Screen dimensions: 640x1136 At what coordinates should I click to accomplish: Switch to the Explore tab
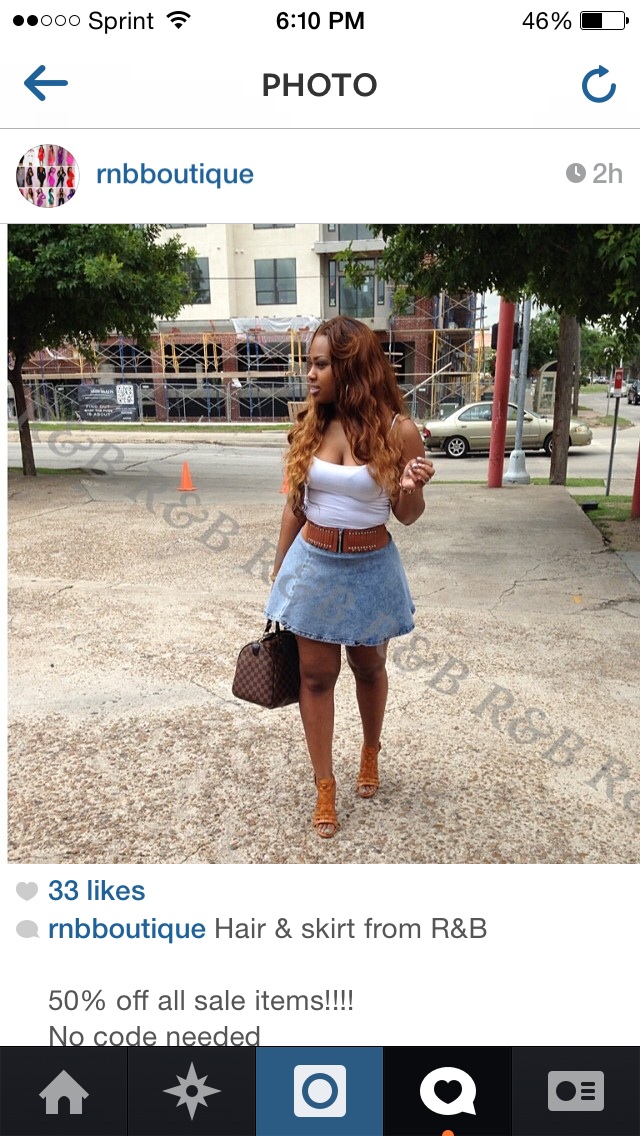pyautogui.click(x=191, y=1091)
